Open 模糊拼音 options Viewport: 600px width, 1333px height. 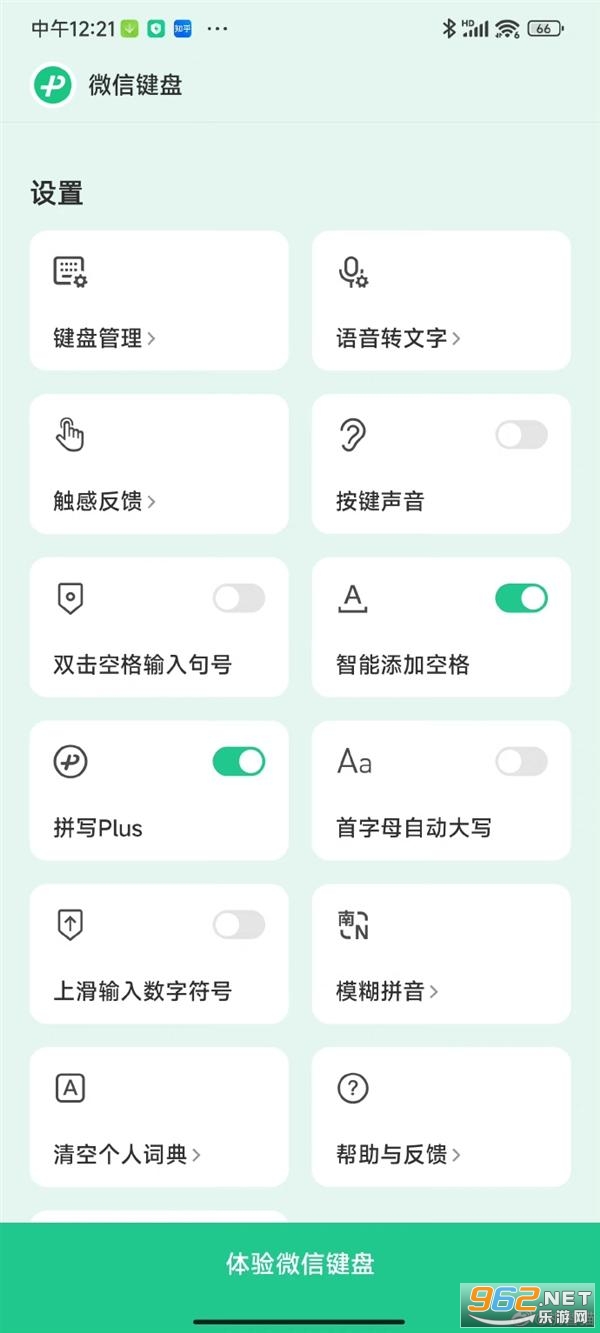tap(441, 954)
